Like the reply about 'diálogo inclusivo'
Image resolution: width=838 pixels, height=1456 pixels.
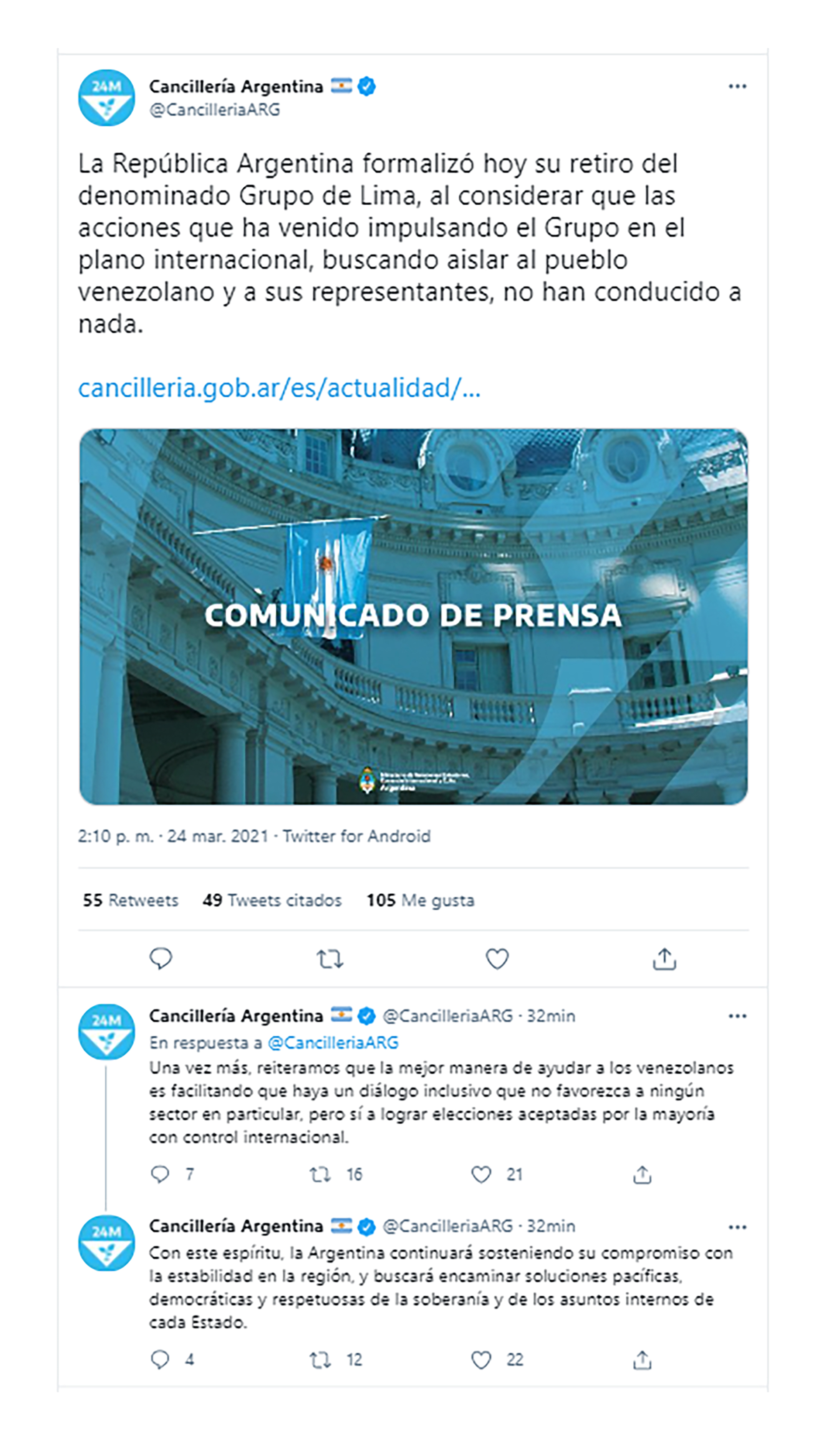[x=481, y=1174]
